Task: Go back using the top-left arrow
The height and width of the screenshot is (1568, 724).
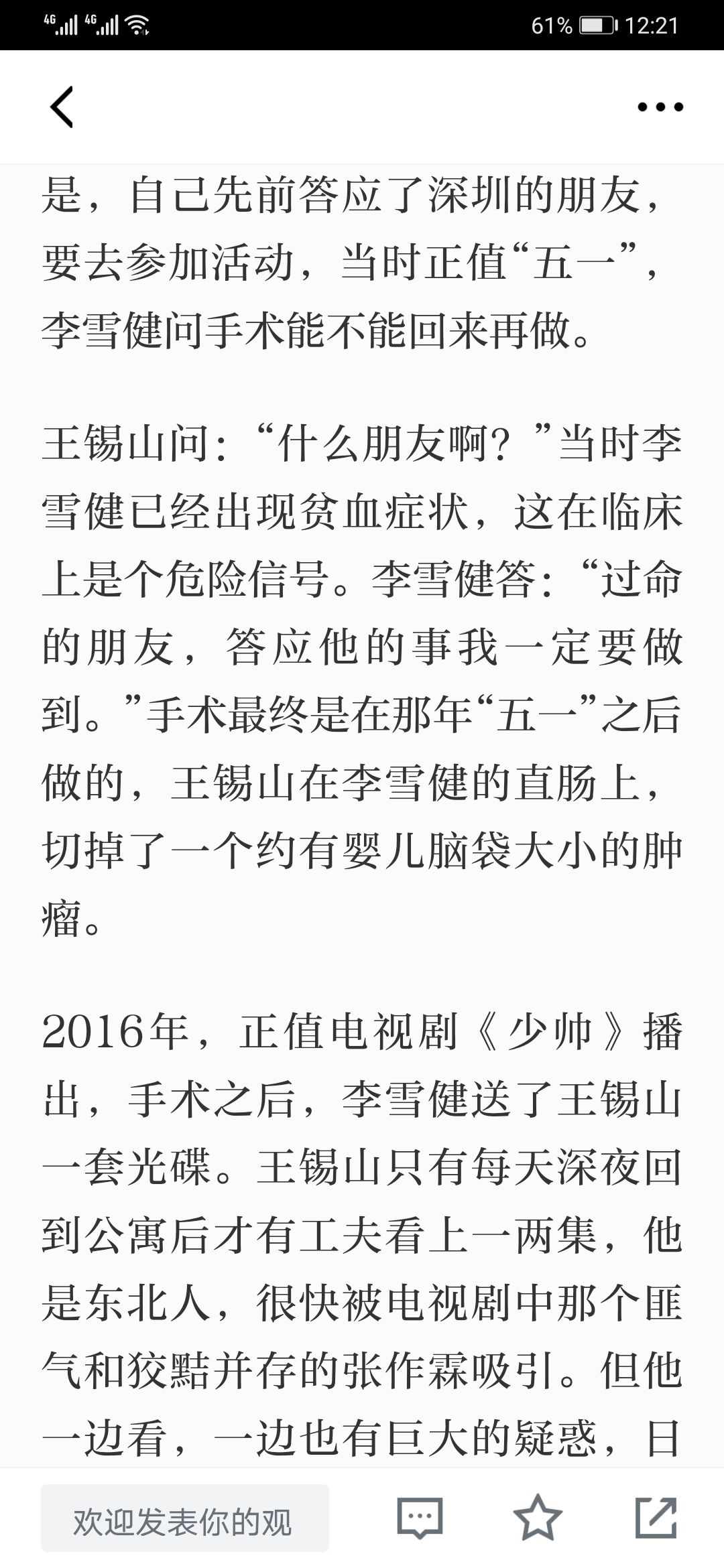Action: [62, 107]
